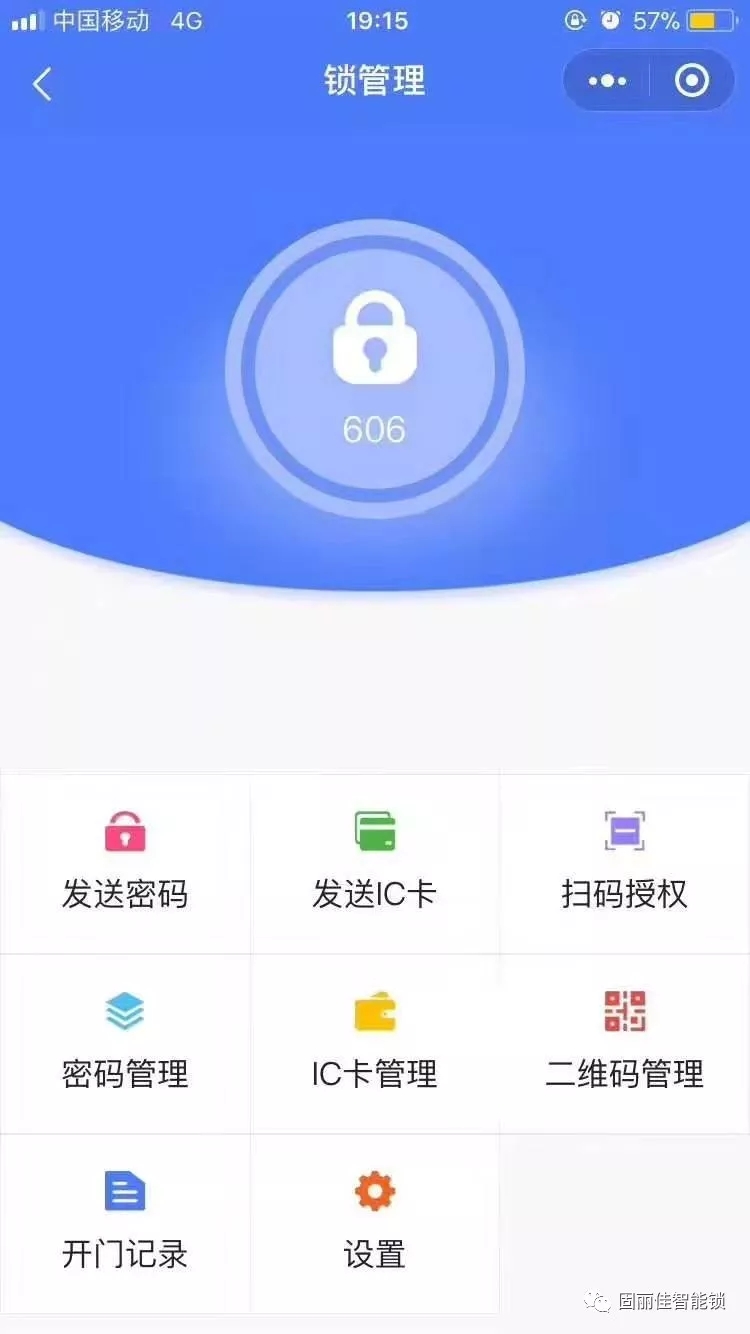
Task: Open IC卡管理 card management
Action: (375, 1043)
